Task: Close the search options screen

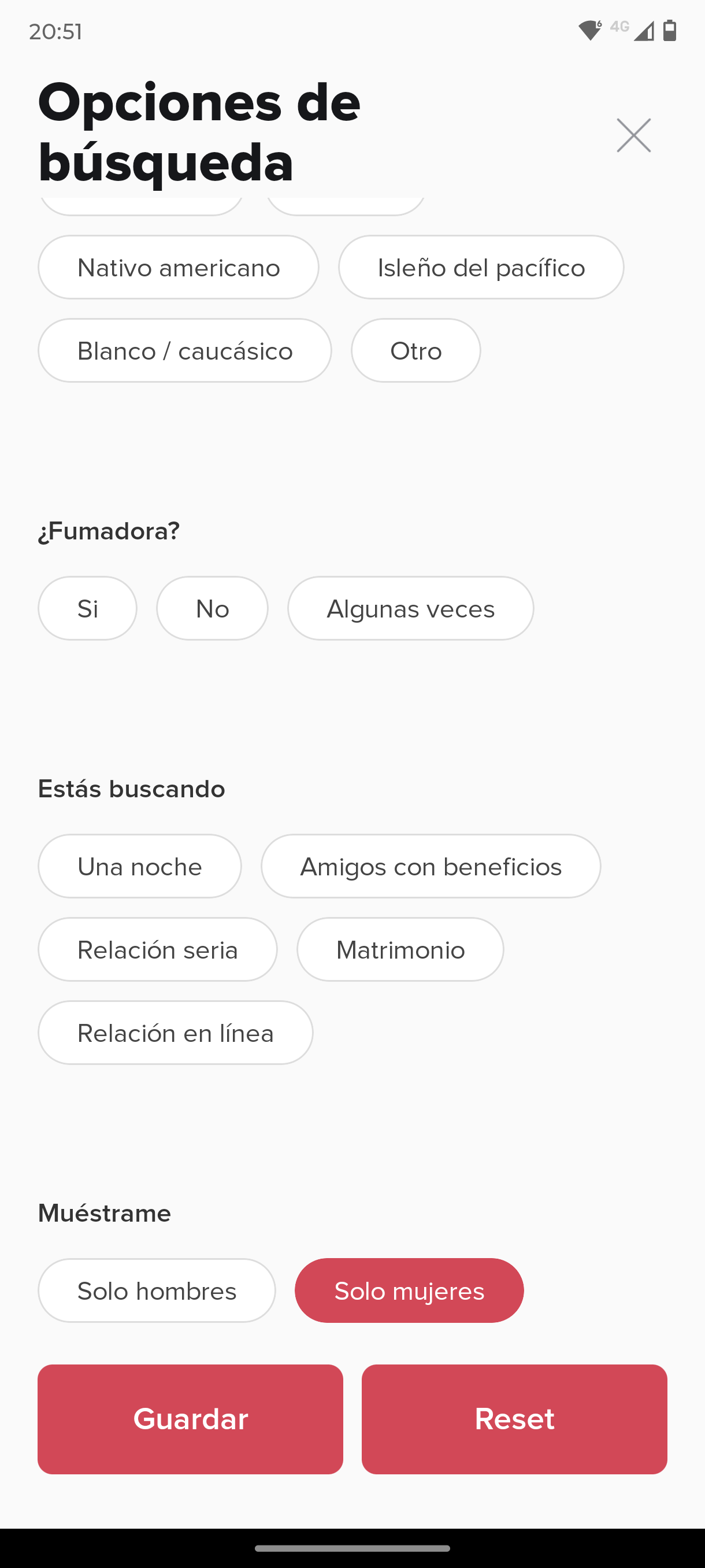Action: pyautogui.click(x=634, y=135)
